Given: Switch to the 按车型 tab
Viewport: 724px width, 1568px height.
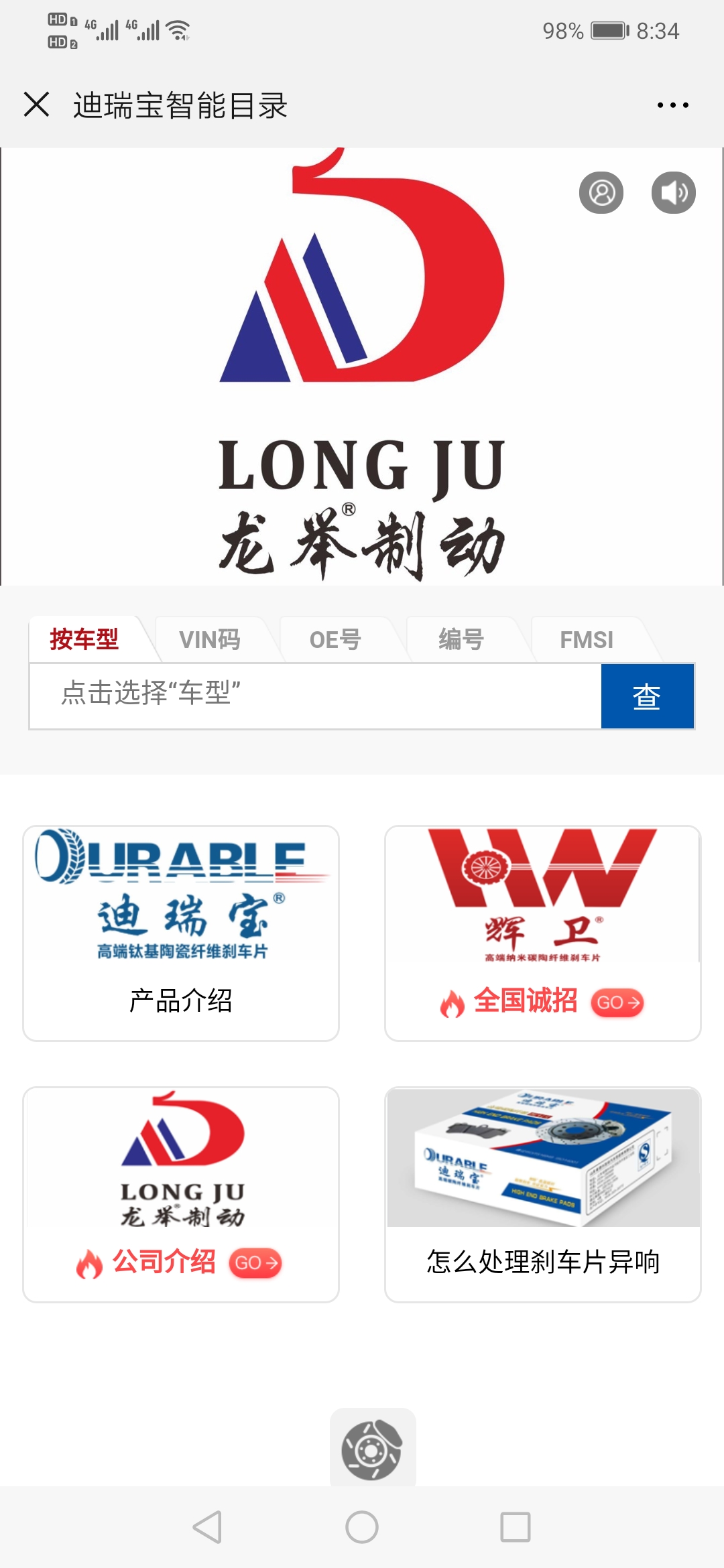Looking at the screenshot, I should [x=84, y=639].
